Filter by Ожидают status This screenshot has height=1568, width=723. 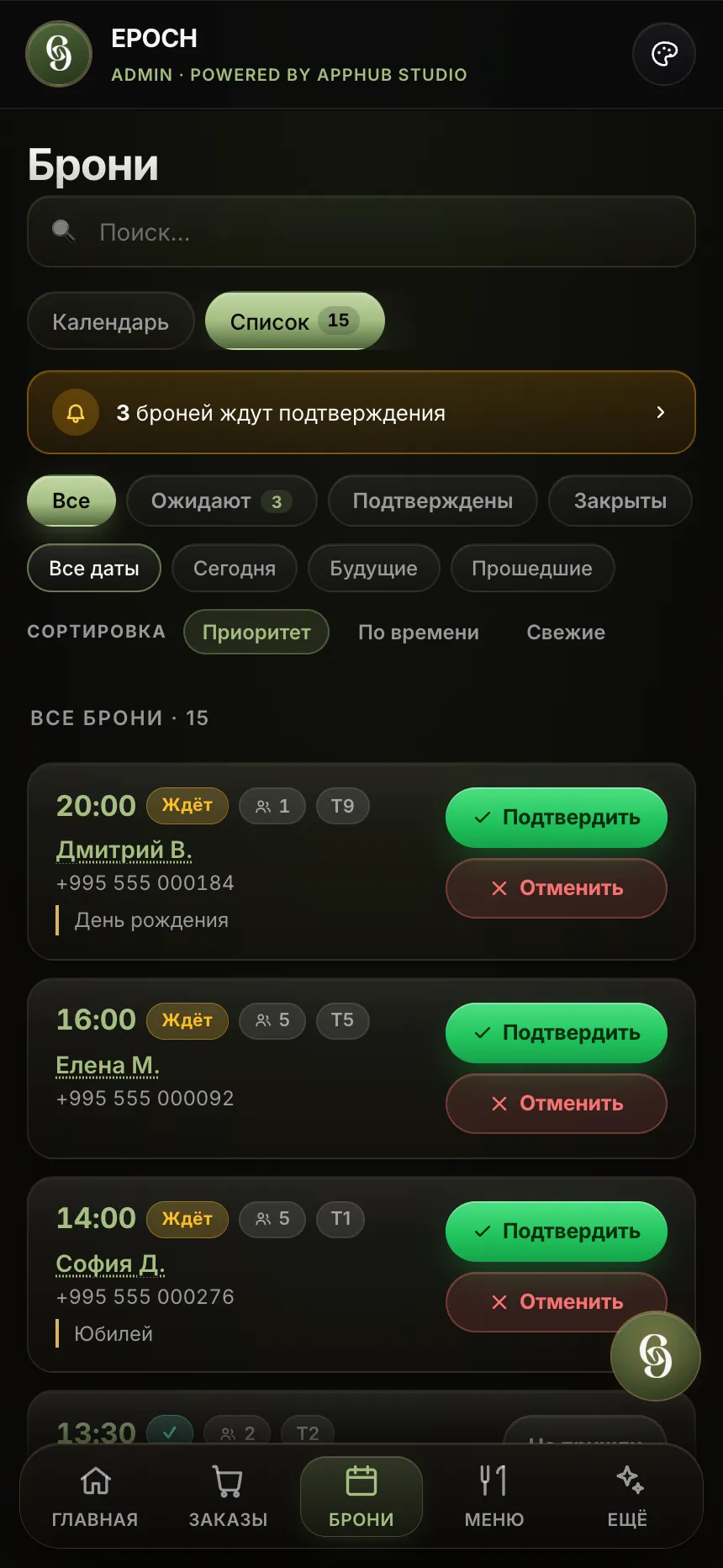[221, 501]
